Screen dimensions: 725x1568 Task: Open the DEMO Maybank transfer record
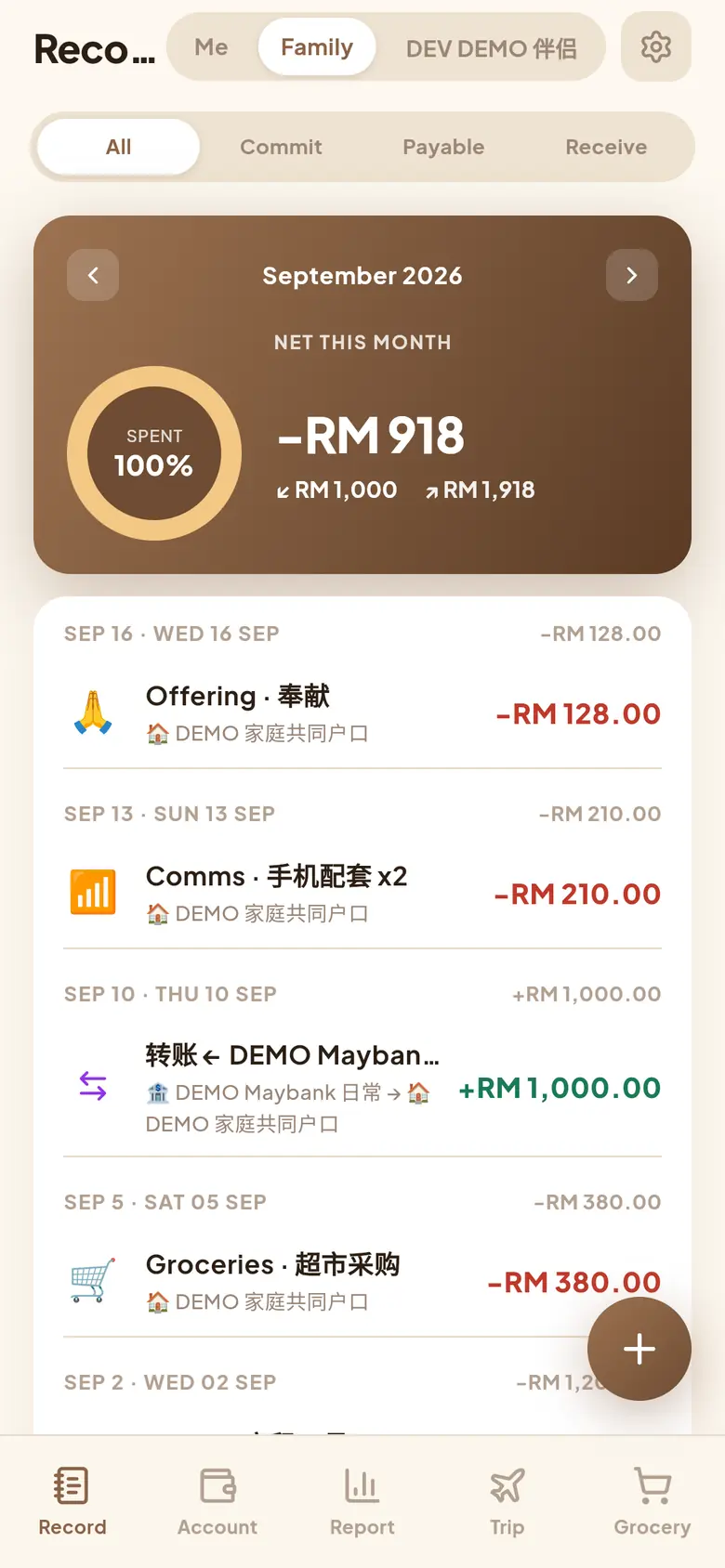tap(362, 1088)
